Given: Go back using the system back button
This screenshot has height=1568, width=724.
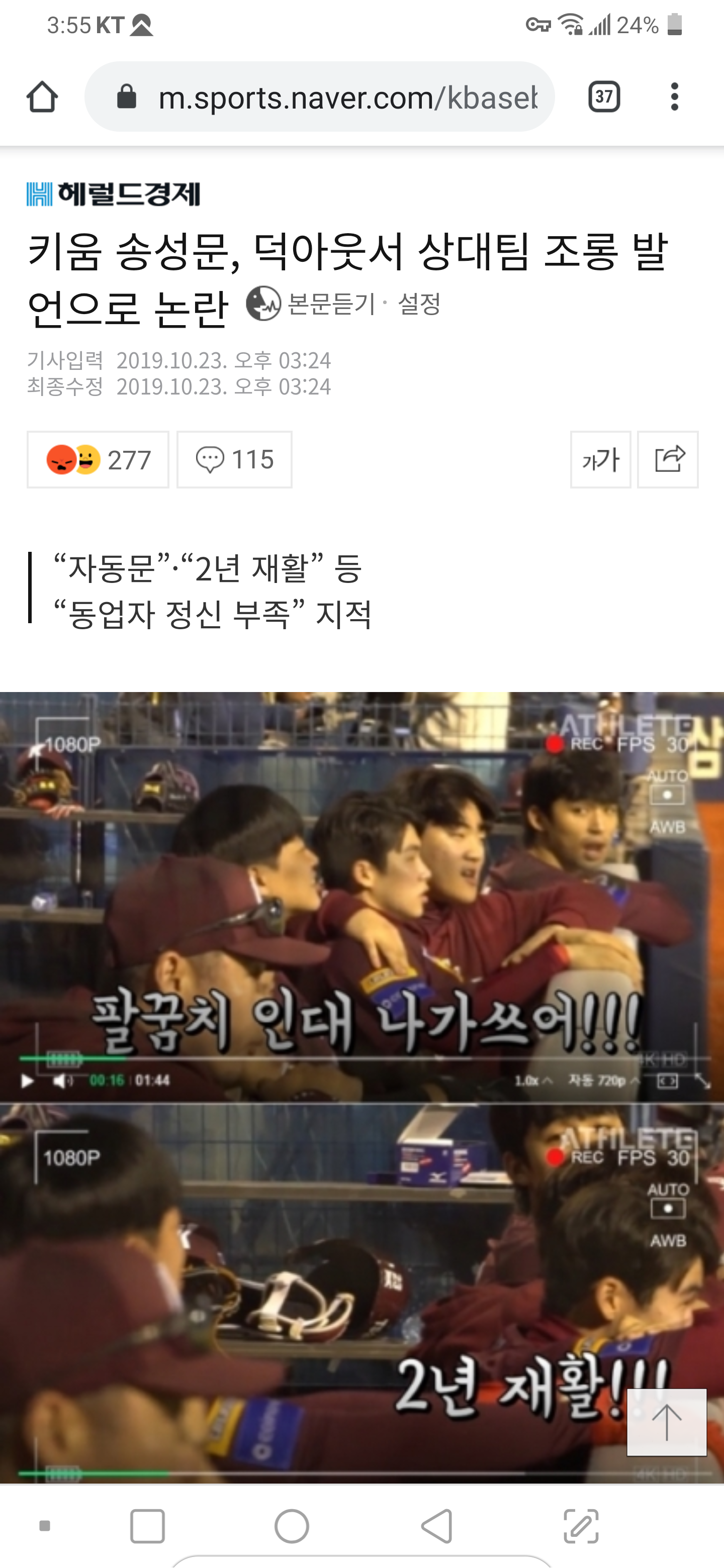Looking at the screenshot, I should (x=436, y=1526).
